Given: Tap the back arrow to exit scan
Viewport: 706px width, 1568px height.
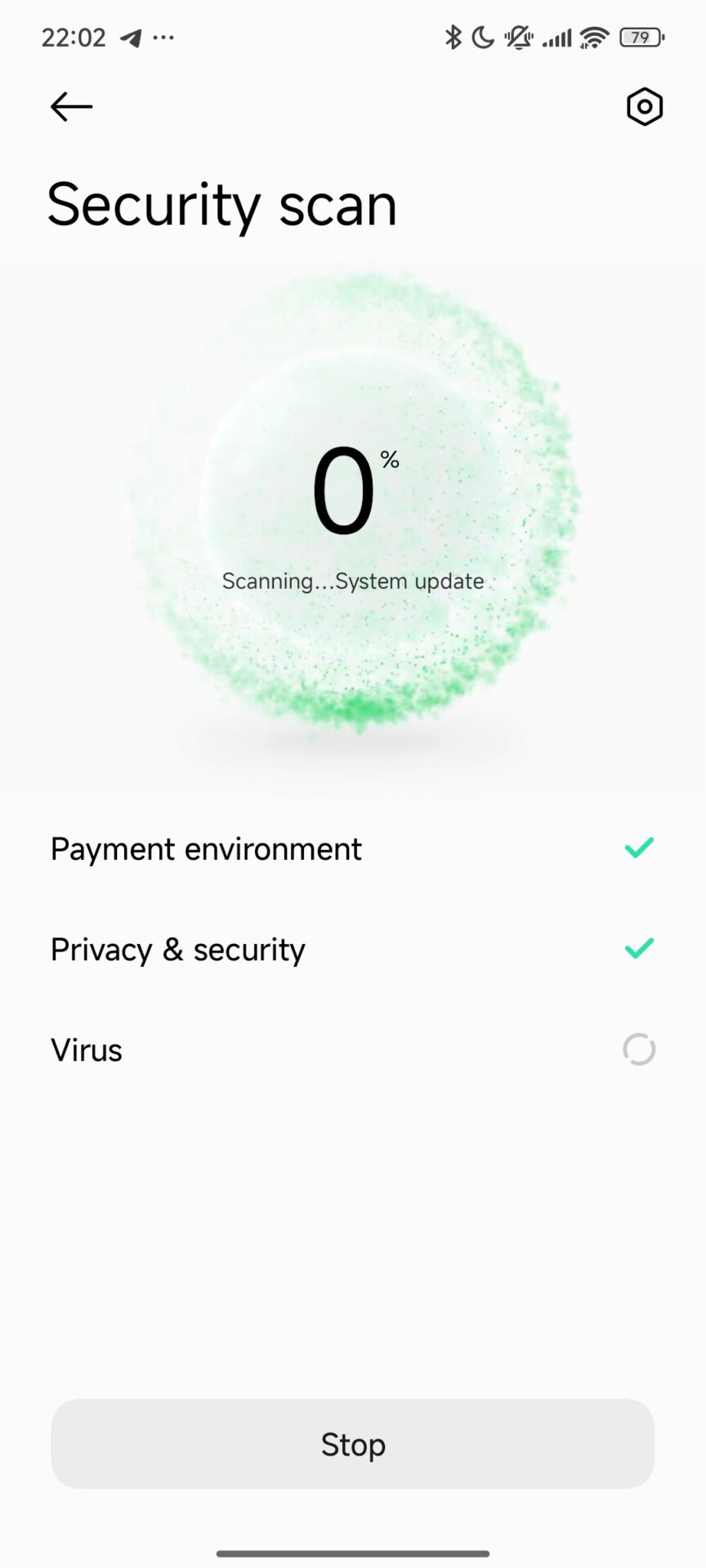Looking at the screenshot, I should pyautogui.click(x=70, y=106).
